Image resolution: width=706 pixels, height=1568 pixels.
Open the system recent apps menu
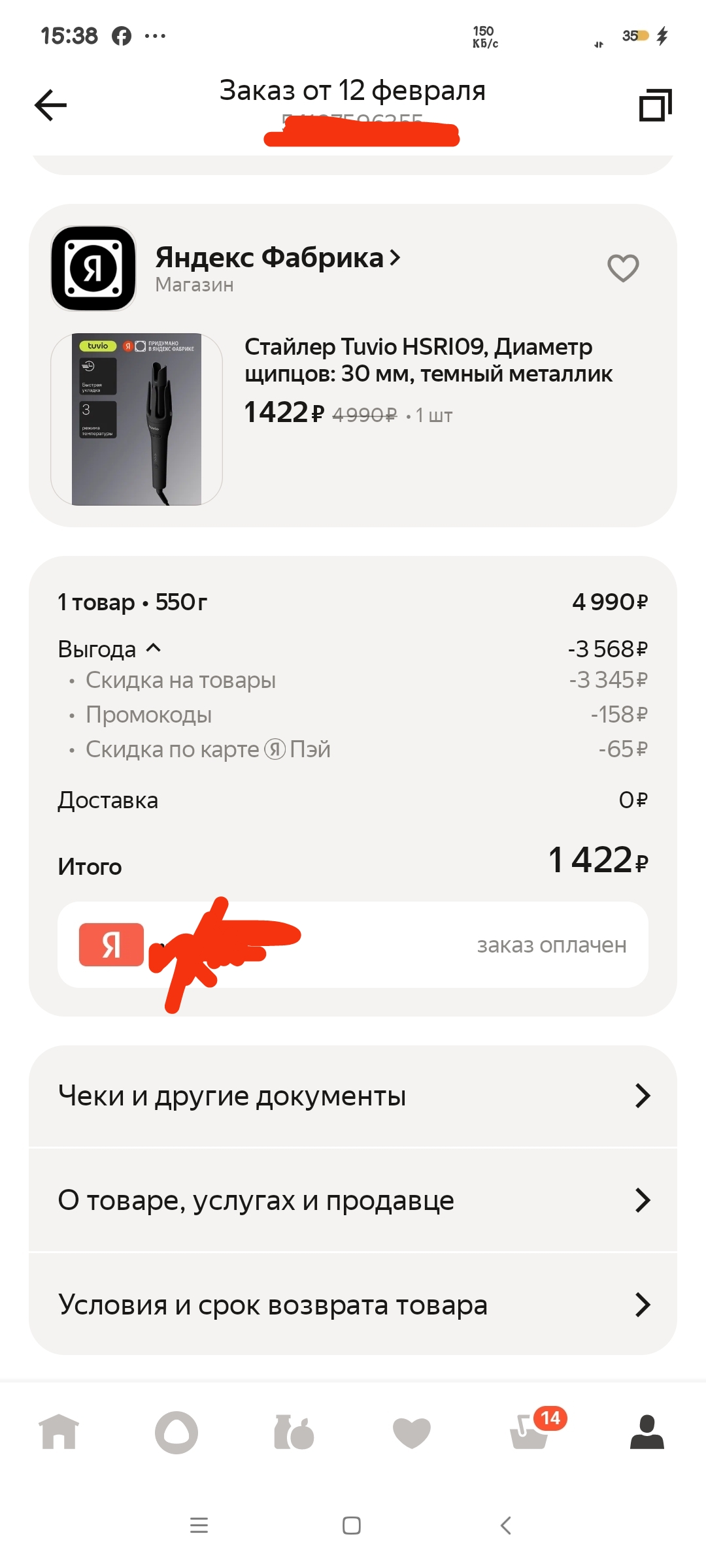point(199,1526)
